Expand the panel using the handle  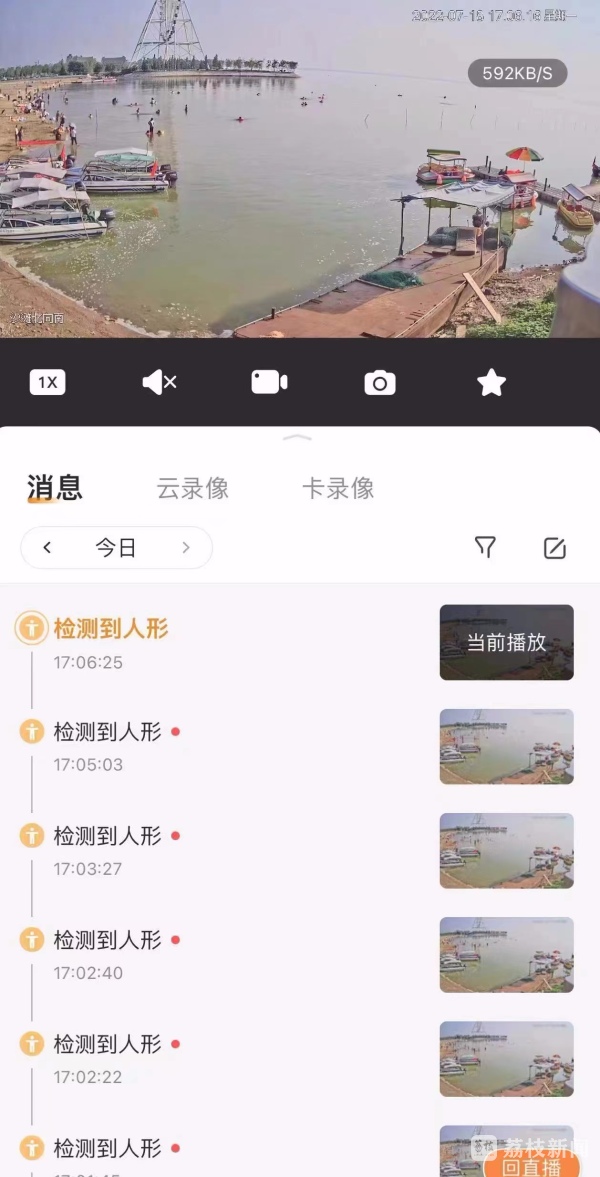[298, 437]
